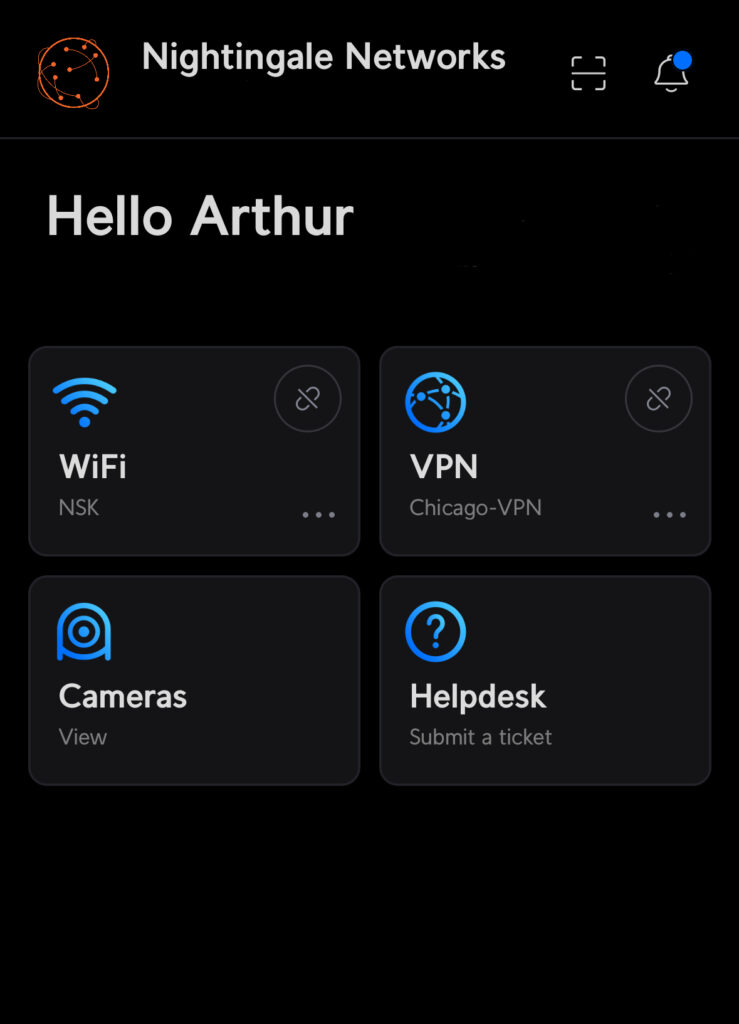Open the notifications bell
The width and height of the screenshot is (739, 1024).
coord(671,73)
